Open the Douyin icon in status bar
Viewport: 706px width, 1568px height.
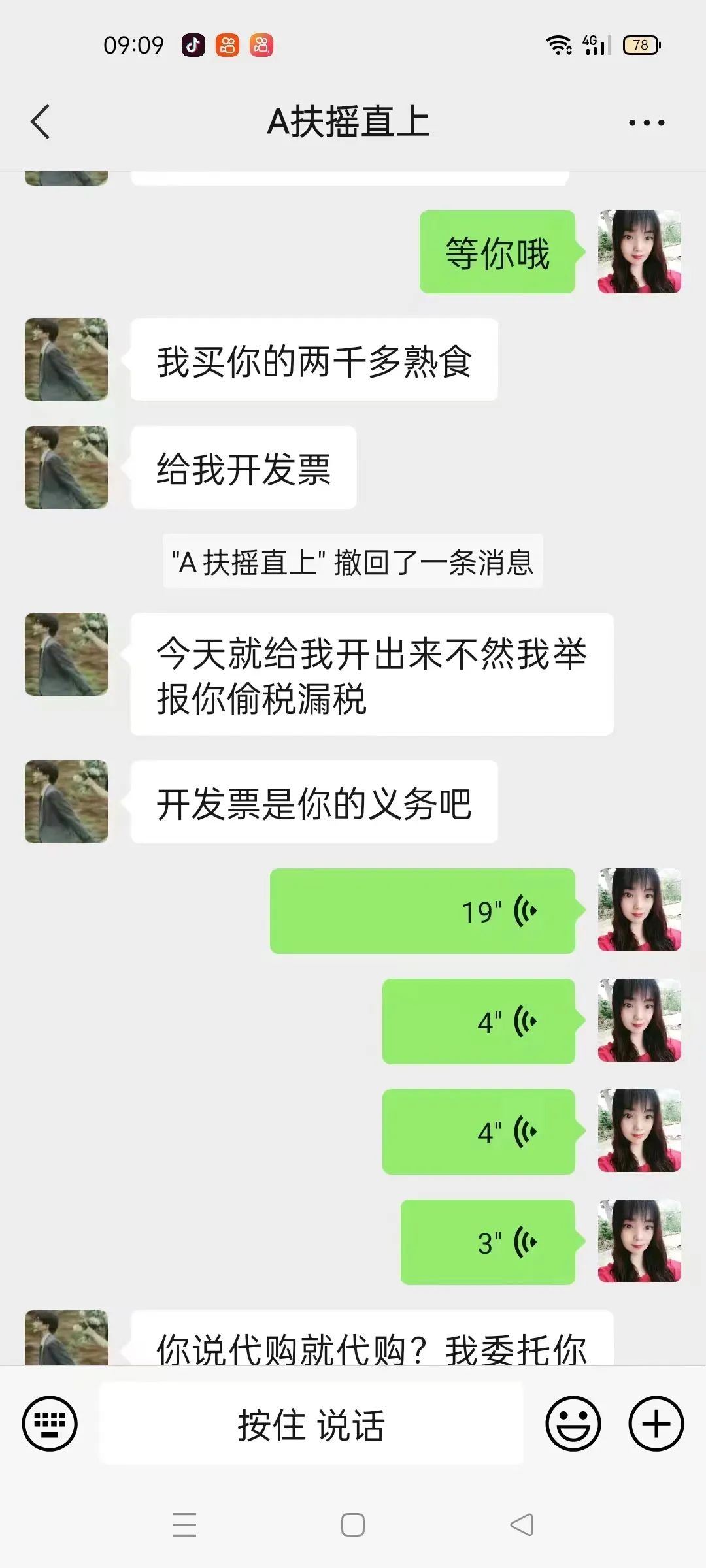pyautogui.click(x=192, y=44)
